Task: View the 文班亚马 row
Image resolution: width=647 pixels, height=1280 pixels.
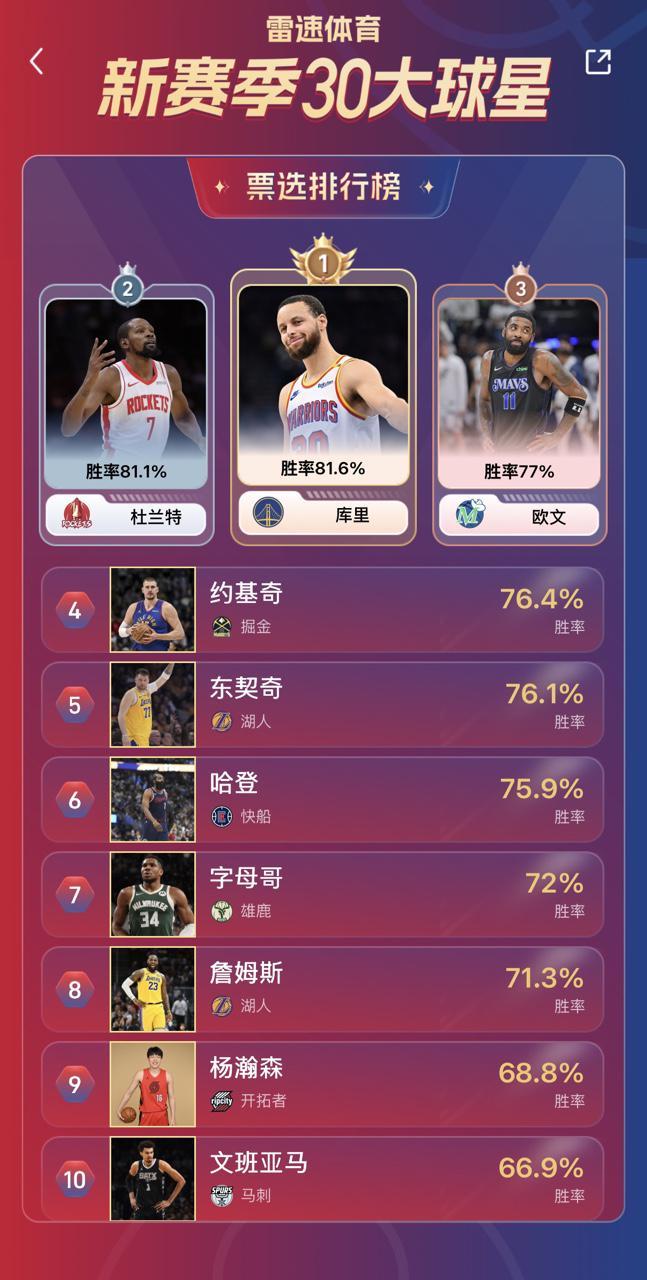Action: [322, 1179]
